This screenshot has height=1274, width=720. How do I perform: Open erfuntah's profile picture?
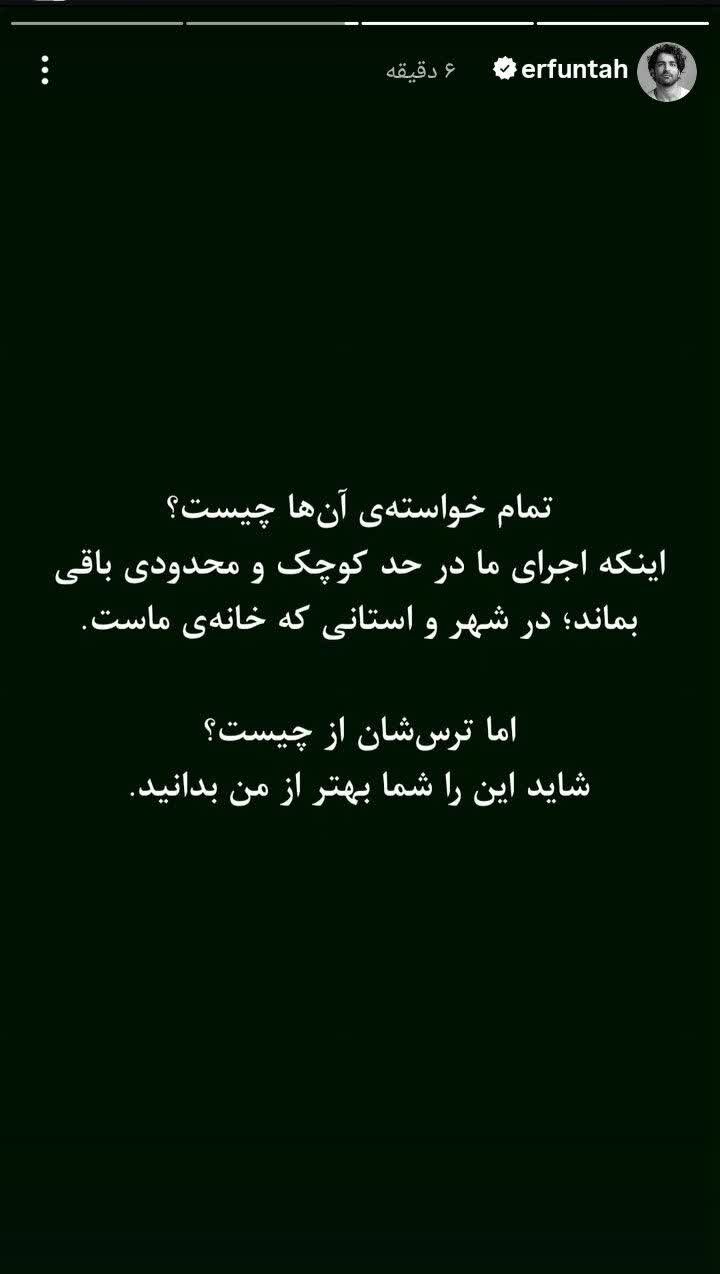point(667,71)
